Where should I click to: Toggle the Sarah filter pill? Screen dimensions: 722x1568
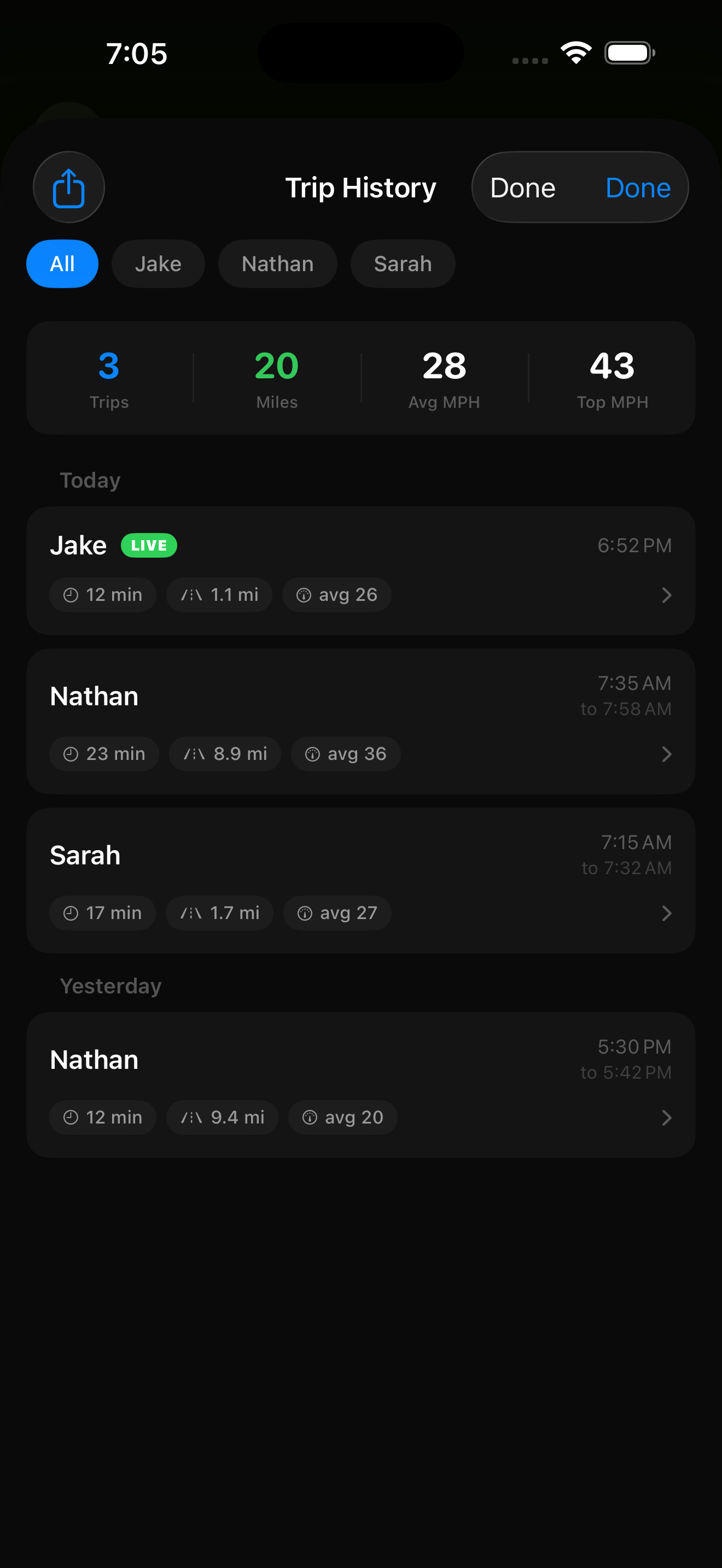coord(403,264)
